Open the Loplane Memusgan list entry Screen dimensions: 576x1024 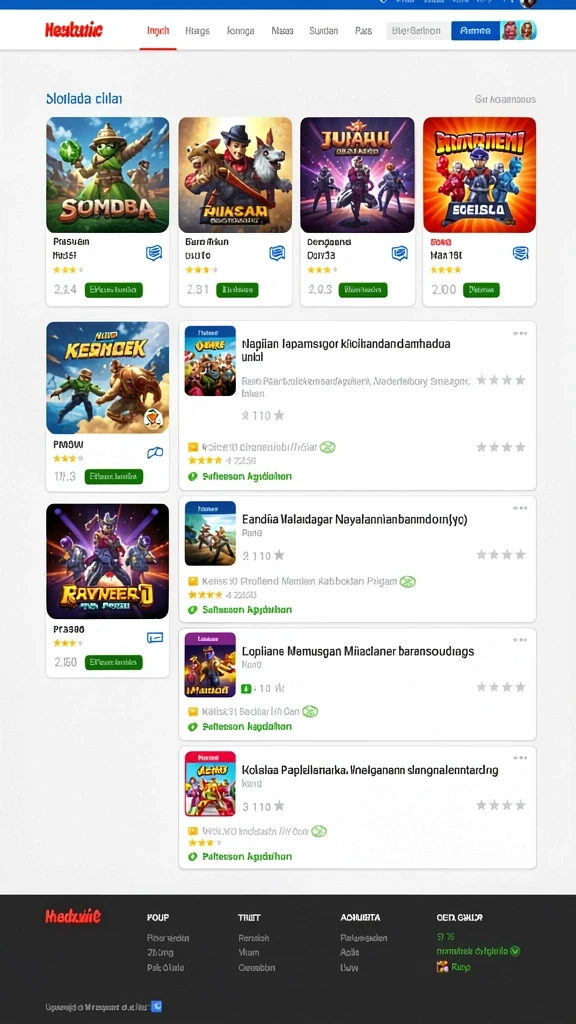pos(357,684)
